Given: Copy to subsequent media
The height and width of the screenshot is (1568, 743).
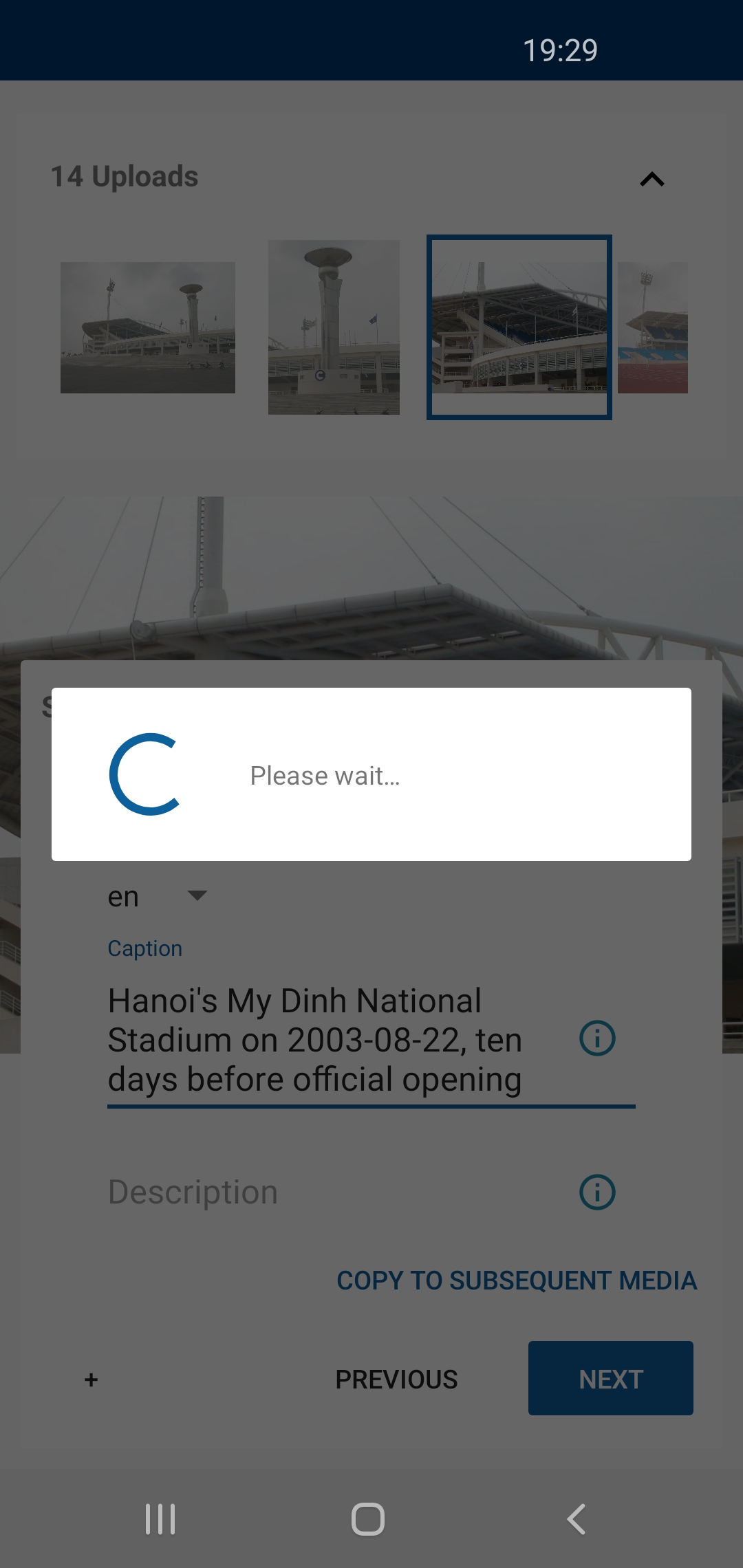Looking at the screenshot, I should pyautogui.click(x=517, y=1281).
